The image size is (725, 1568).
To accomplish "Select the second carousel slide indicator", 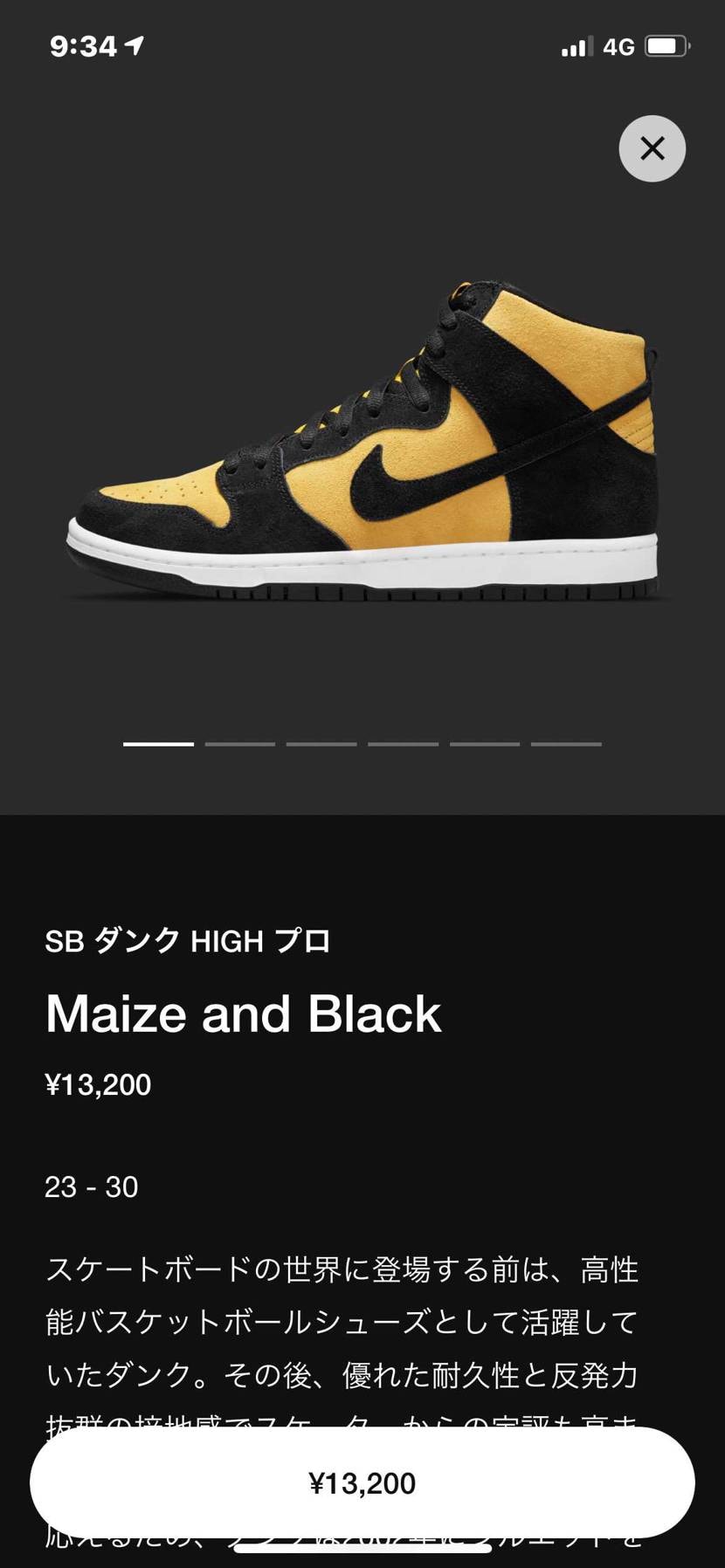I will click(239, 744).
